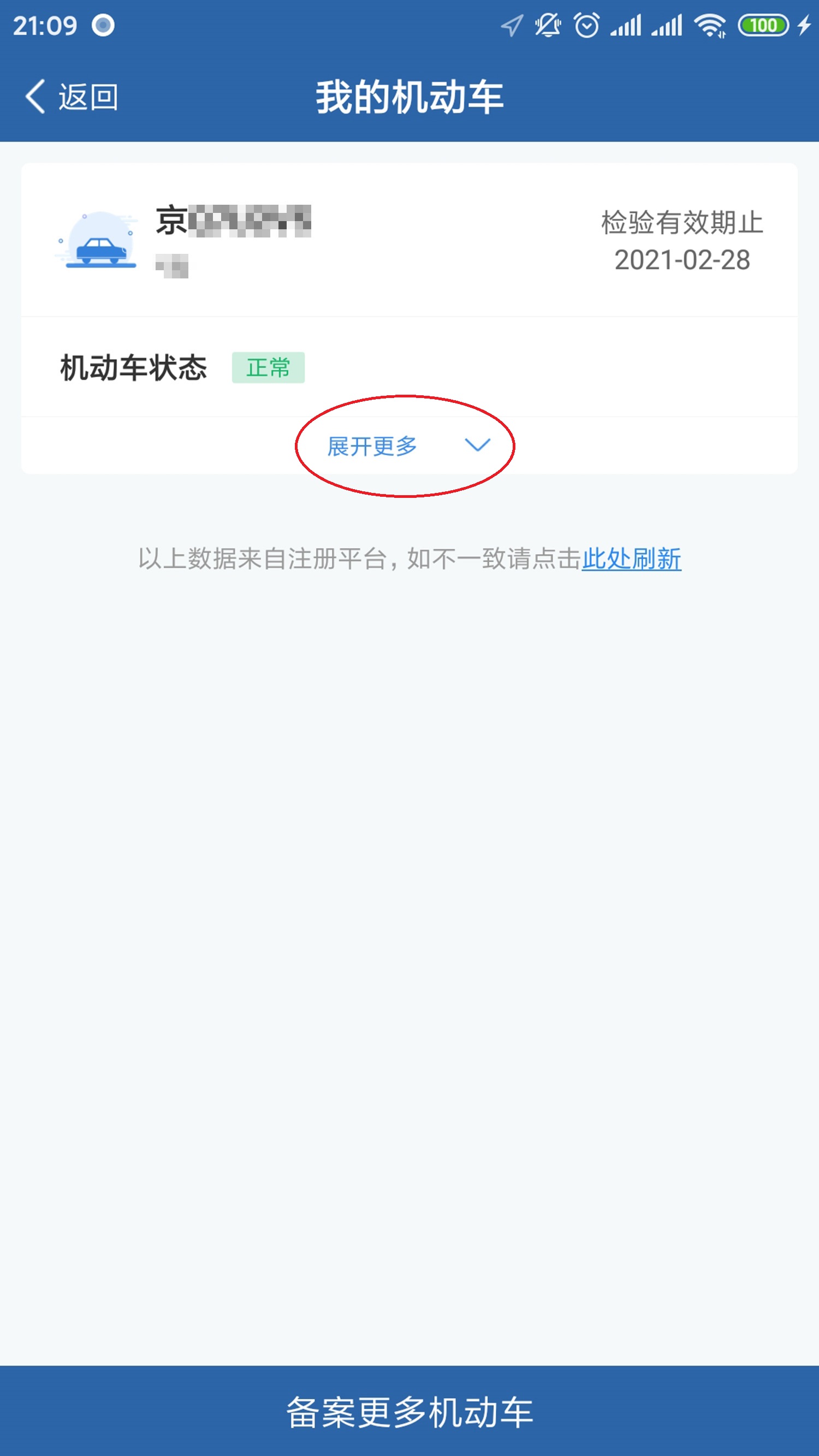This screenshot has height=1456, width=819.
Task: Open the 京 license plate vehicle card
Action: click(x=409, y=240)
